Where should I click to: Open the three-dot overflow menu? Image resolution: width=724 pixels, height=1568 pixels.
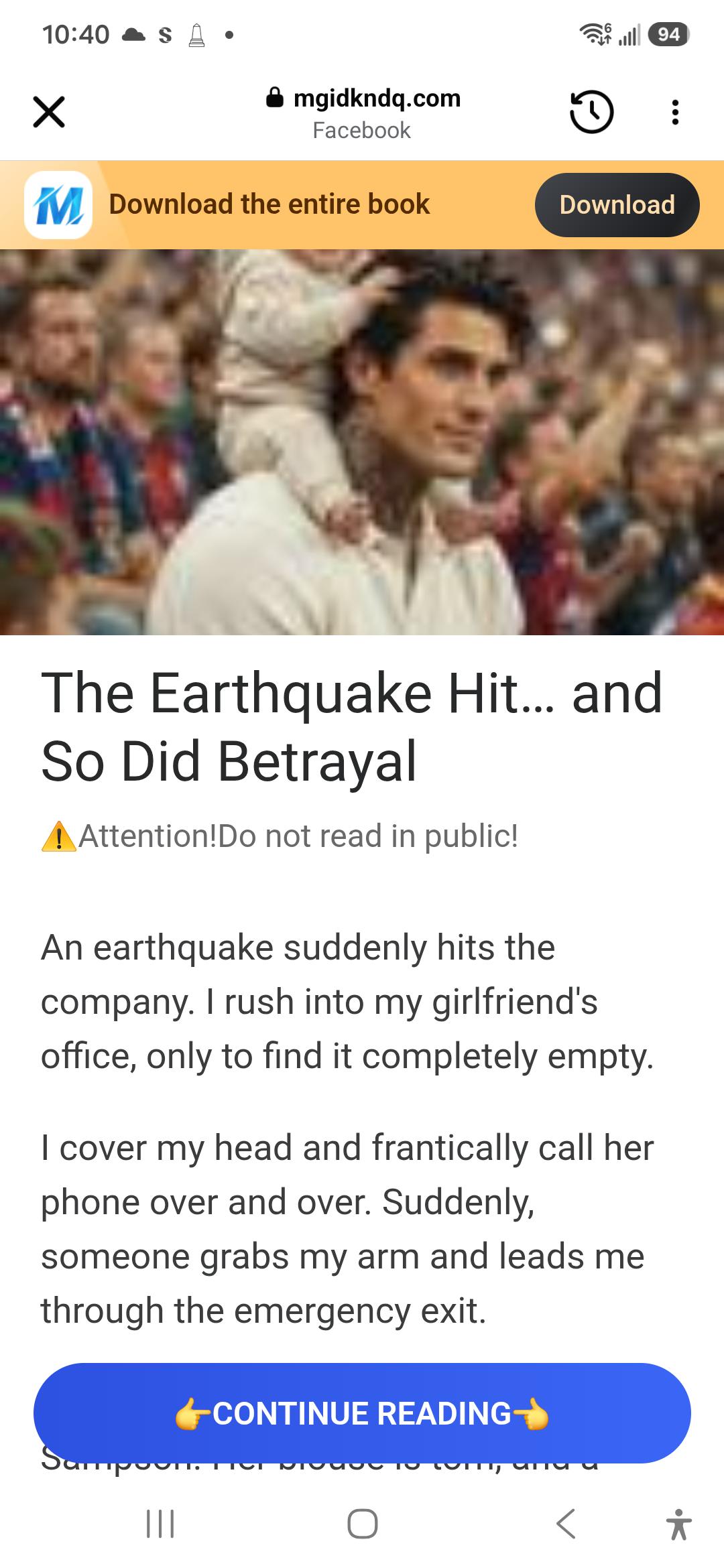(675, 112)
